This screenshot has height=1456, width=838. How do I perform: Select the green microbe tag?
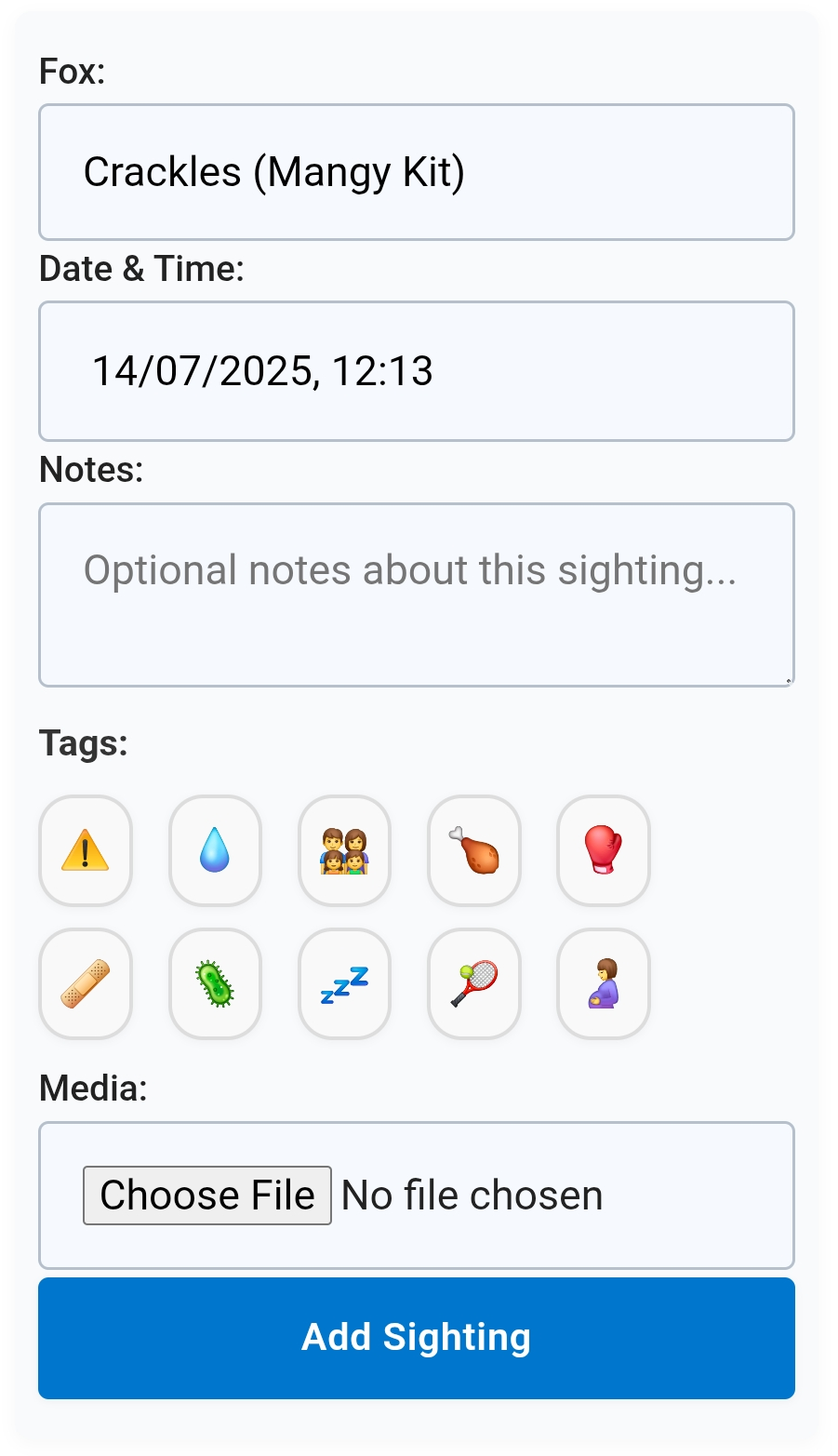tap(215, 983)
